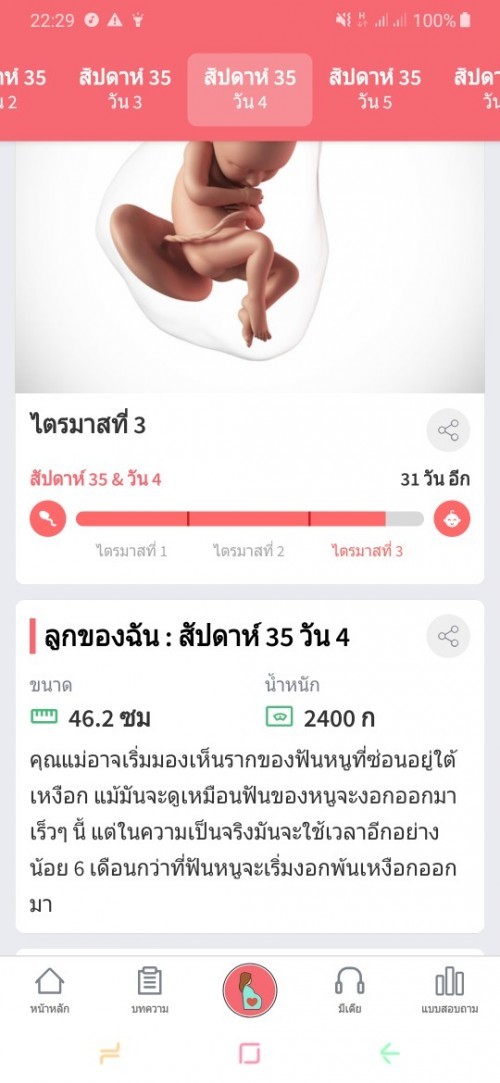Share the ลูกของฉัน card

[x=448, y=636]
